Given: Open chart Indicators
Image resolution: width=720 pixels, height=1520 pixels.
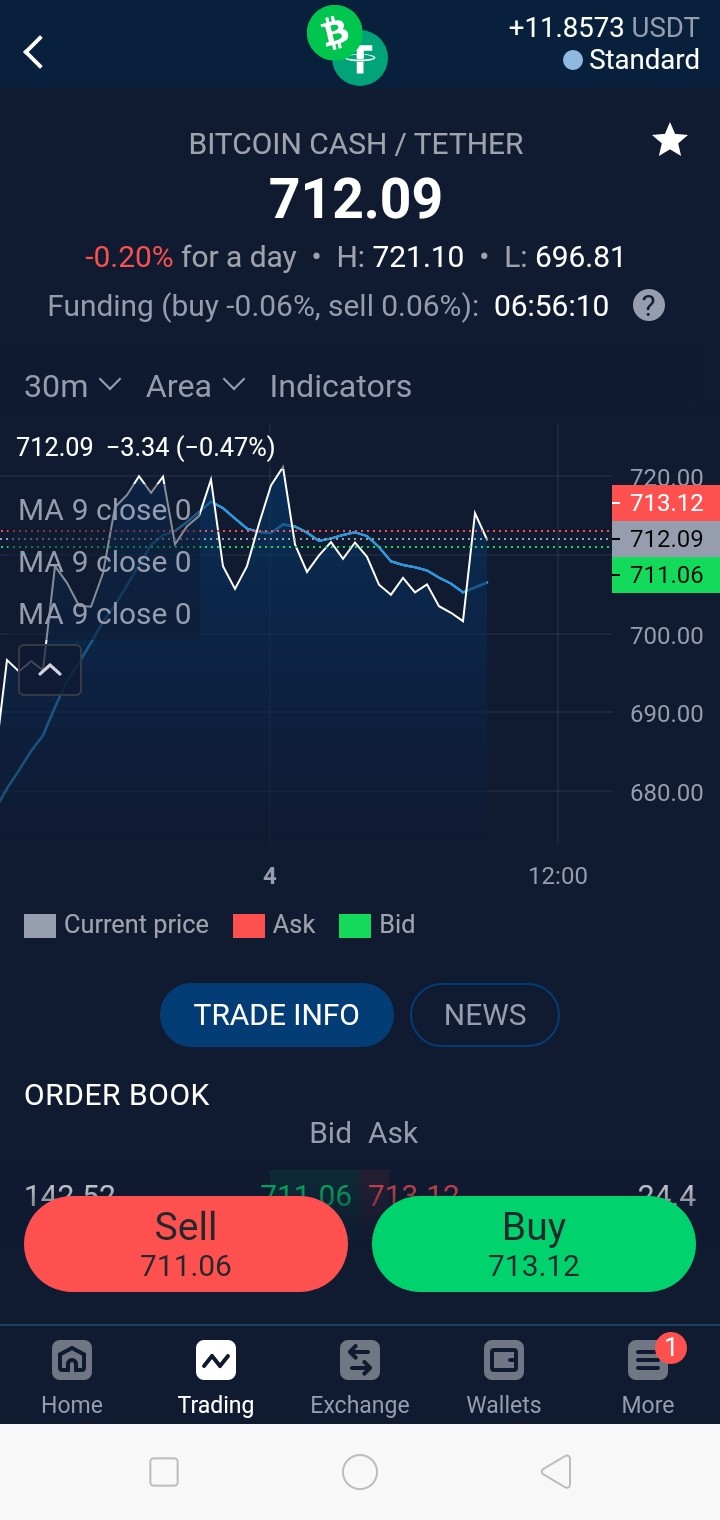Looking at the screenshot, I should tap(340, 386).
